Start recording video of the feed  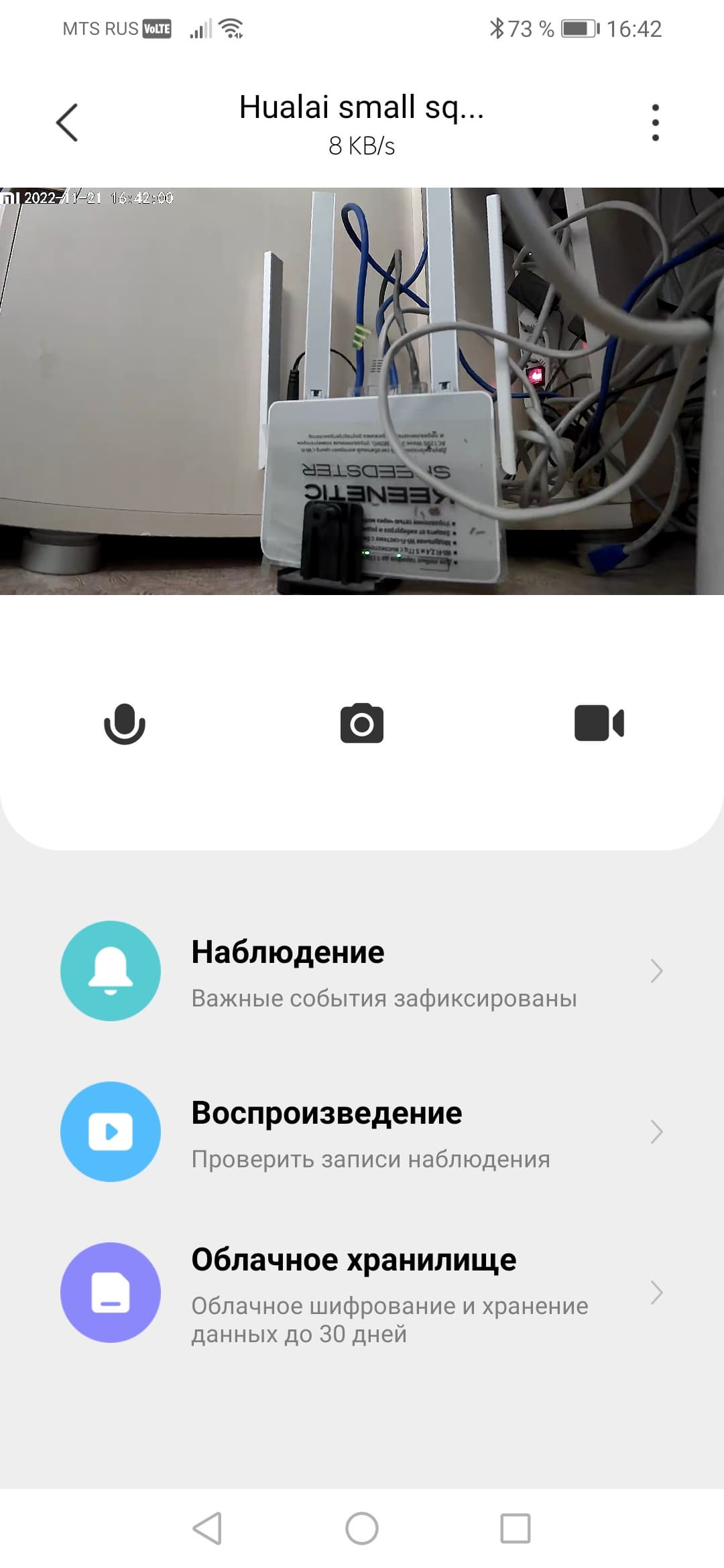click(x=599, y=724)
